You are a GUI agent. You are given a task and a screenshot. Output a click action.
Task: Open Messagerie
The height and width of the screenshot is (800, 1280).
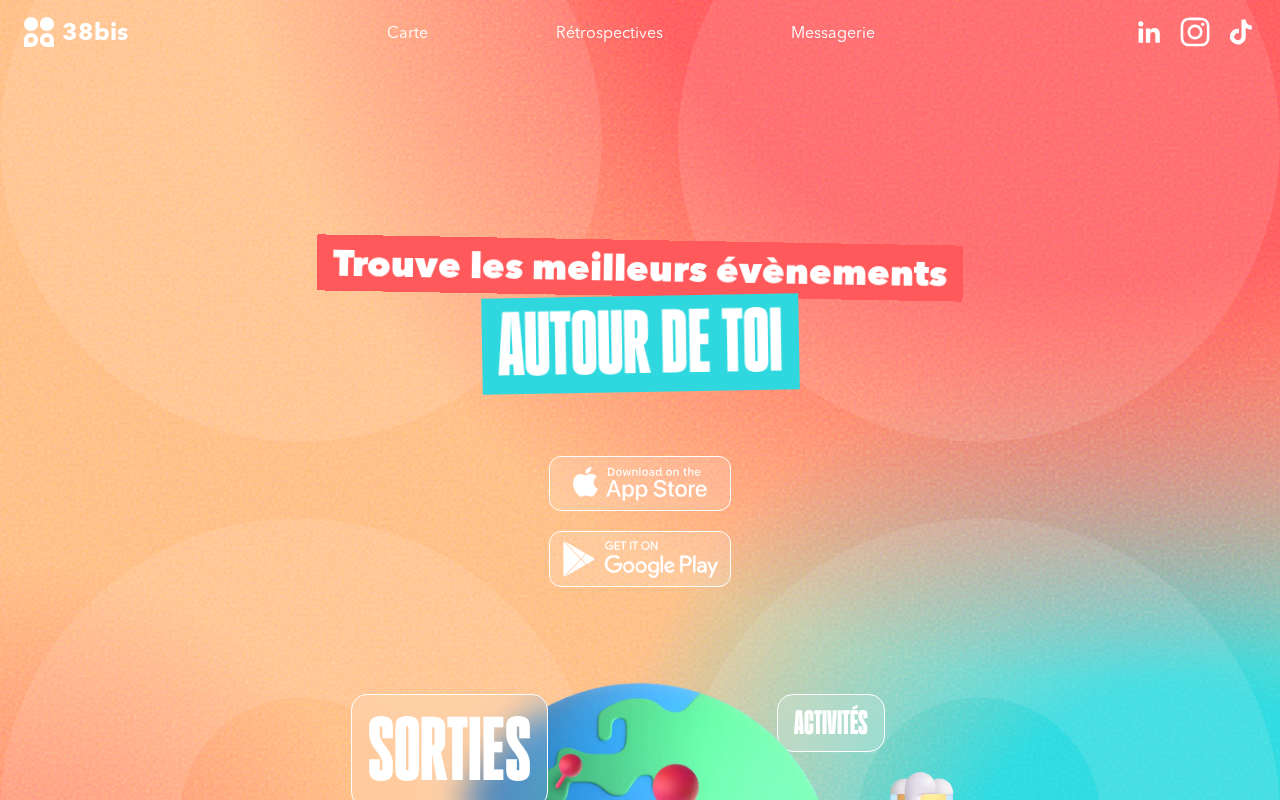(x=832, y=33)
